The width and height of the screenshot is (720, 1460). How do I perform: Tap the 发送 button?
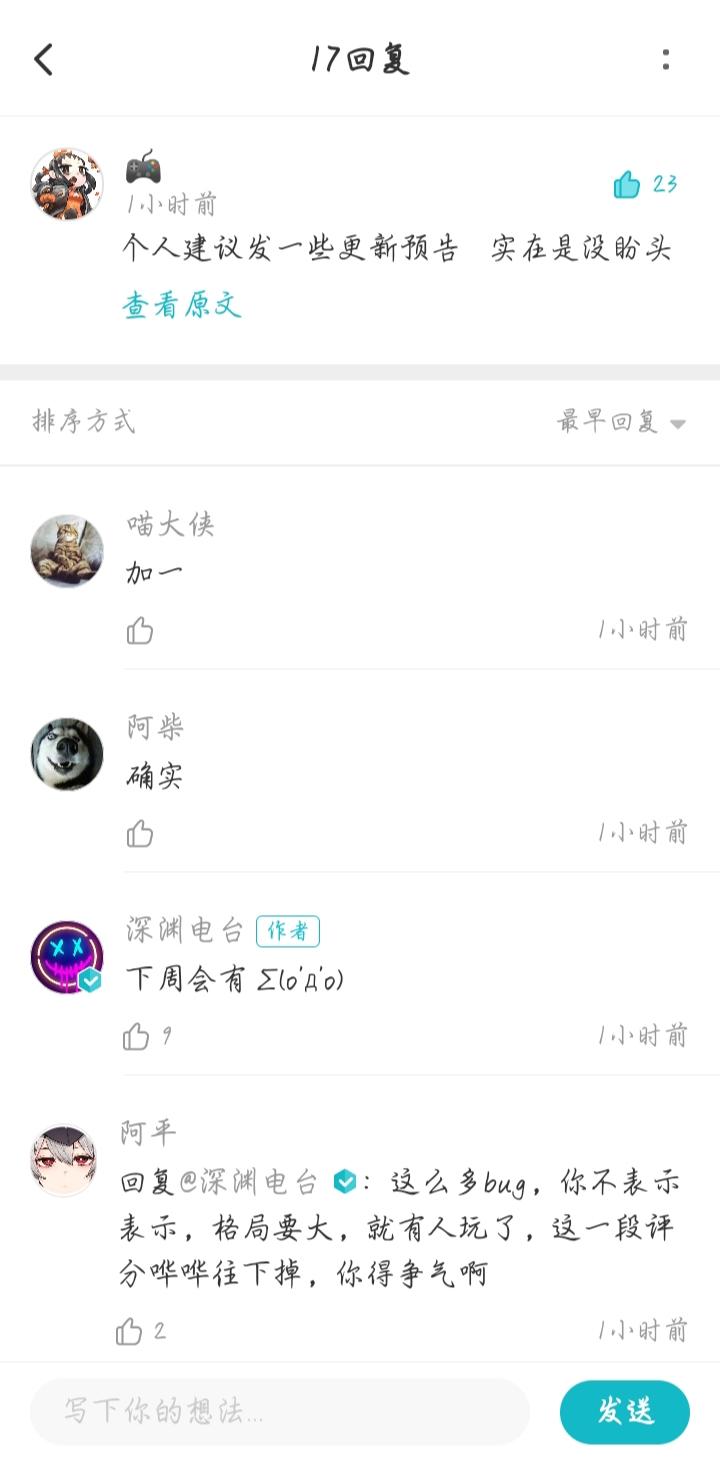click(625, 1411)
